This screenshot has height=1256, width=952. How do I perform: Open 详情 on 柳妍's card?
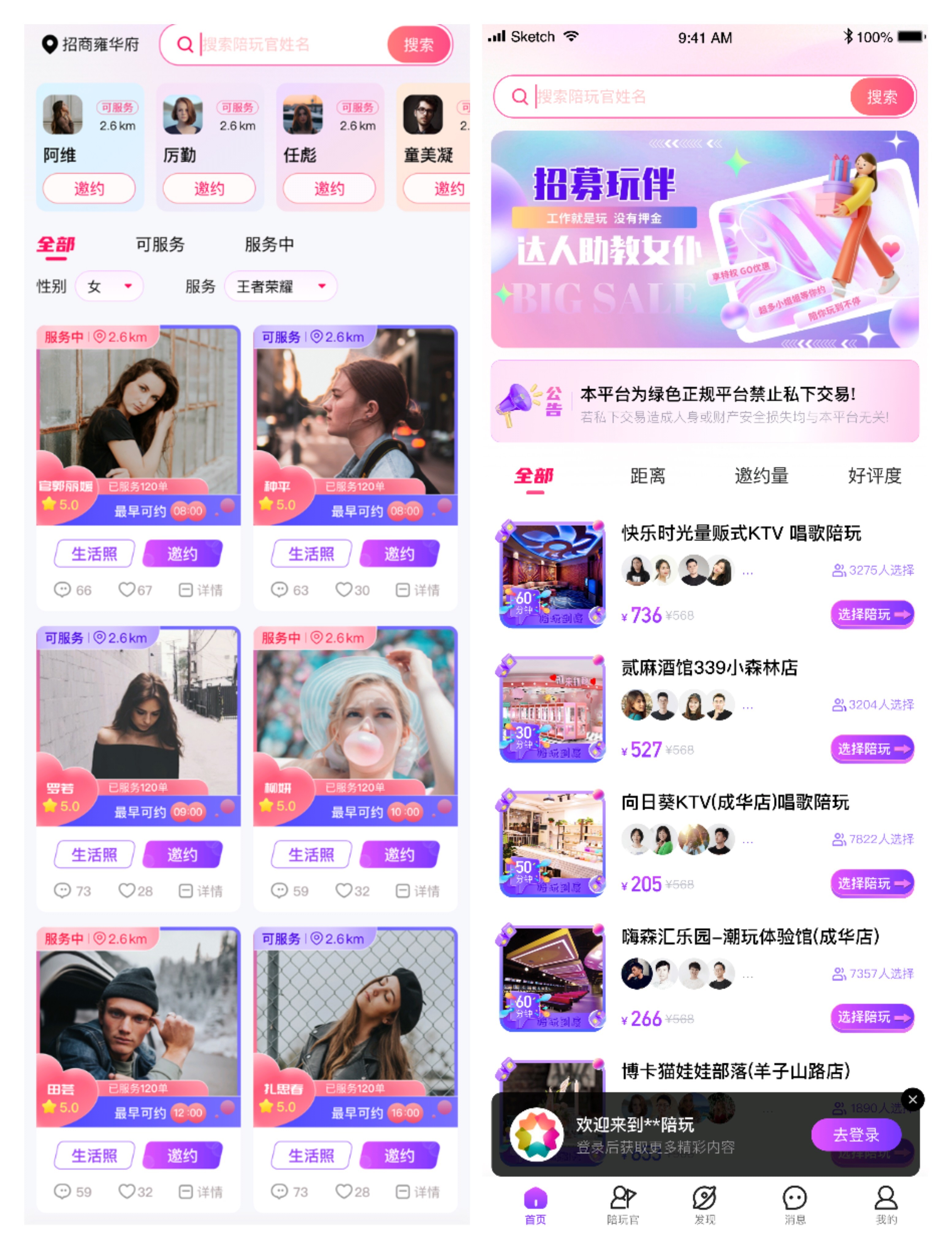[x=418, y=891]
